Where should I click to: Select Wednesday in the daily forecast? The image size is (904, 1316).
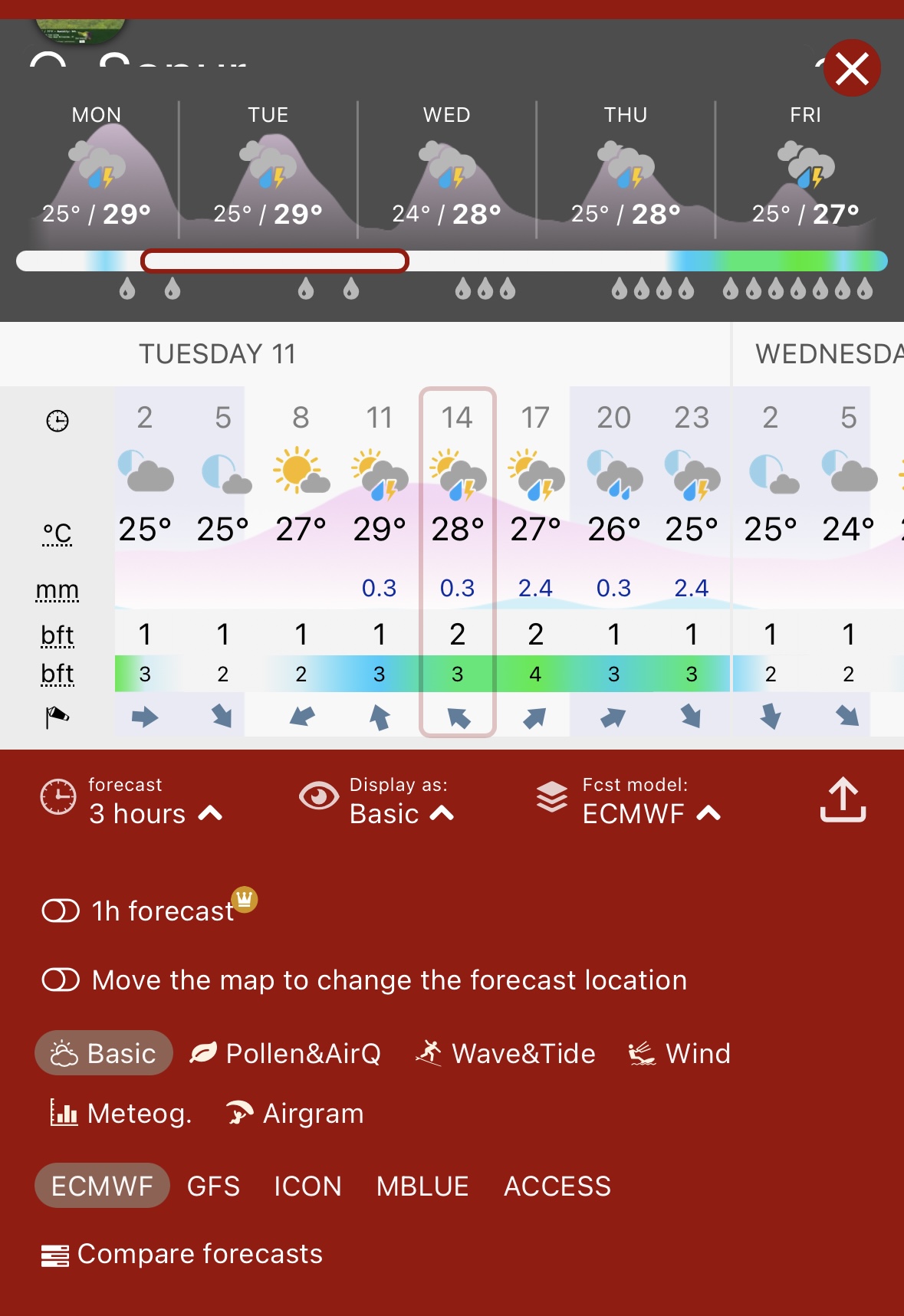click(x=447, y=169)
